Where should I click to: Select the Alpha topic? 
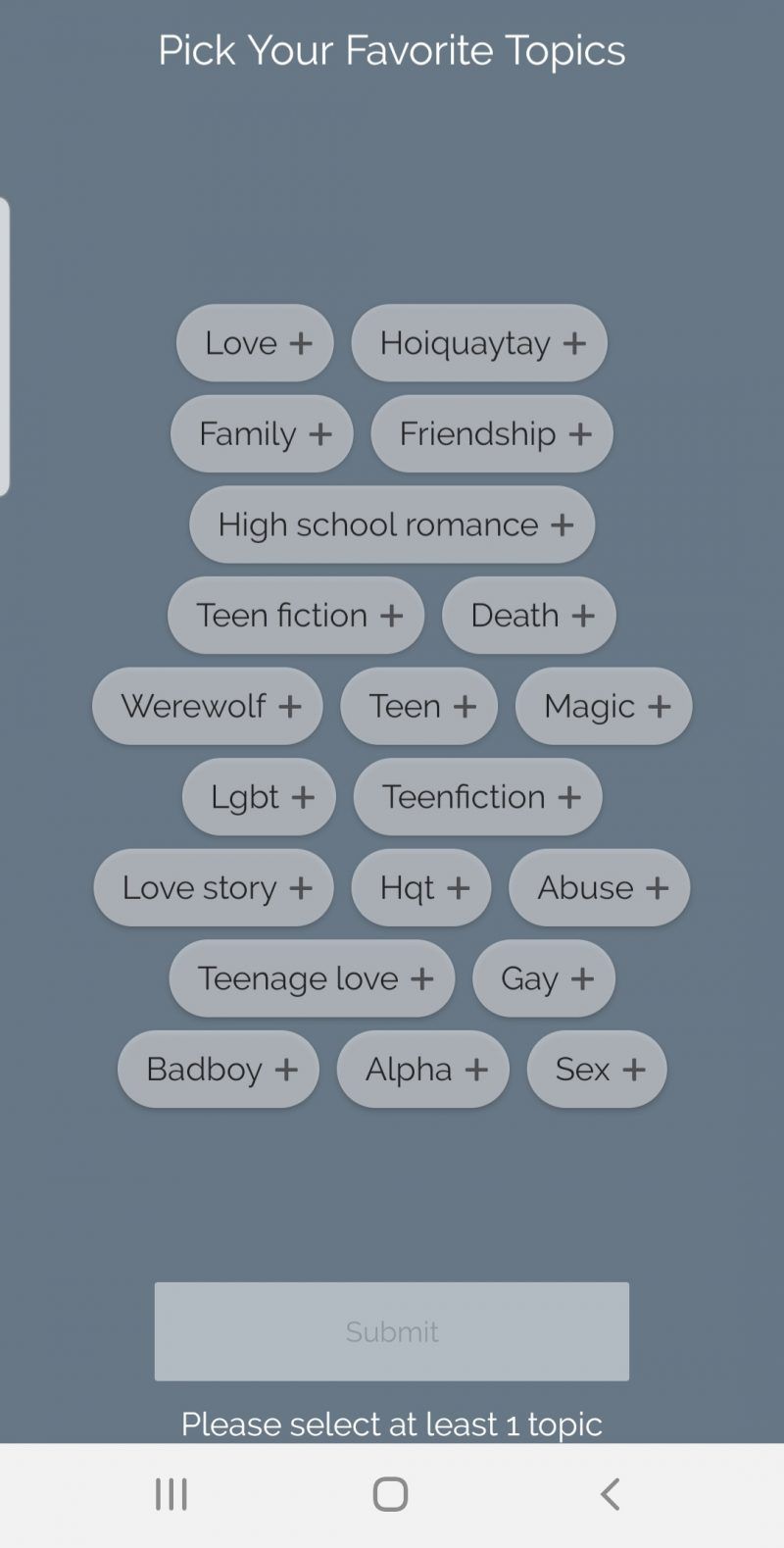[423, 1069]
